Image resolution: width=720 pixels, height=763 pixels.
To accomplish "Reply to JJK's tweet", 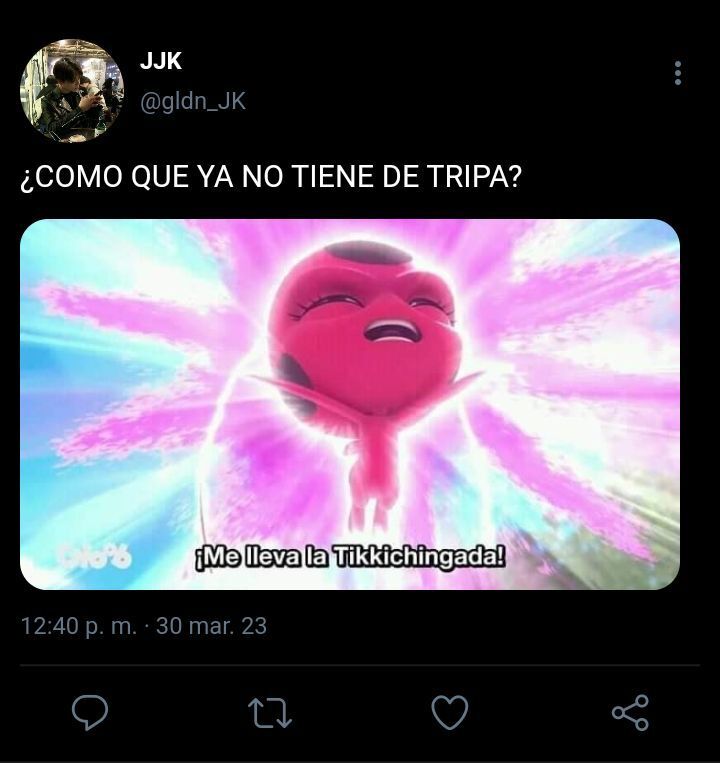I will [x=90, y=712].
